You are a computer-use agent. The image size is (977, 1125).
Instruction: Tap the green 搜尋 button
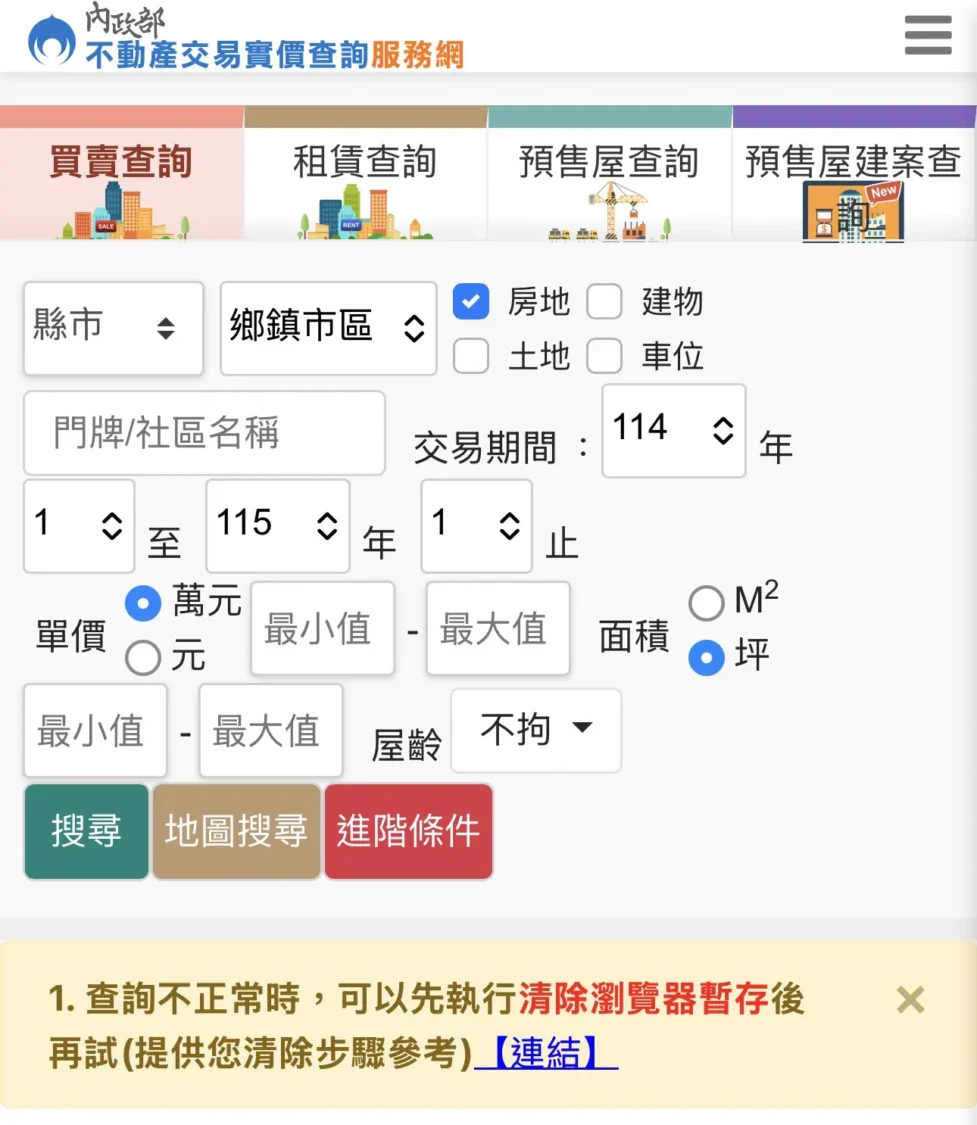click(x=86, y=831)
